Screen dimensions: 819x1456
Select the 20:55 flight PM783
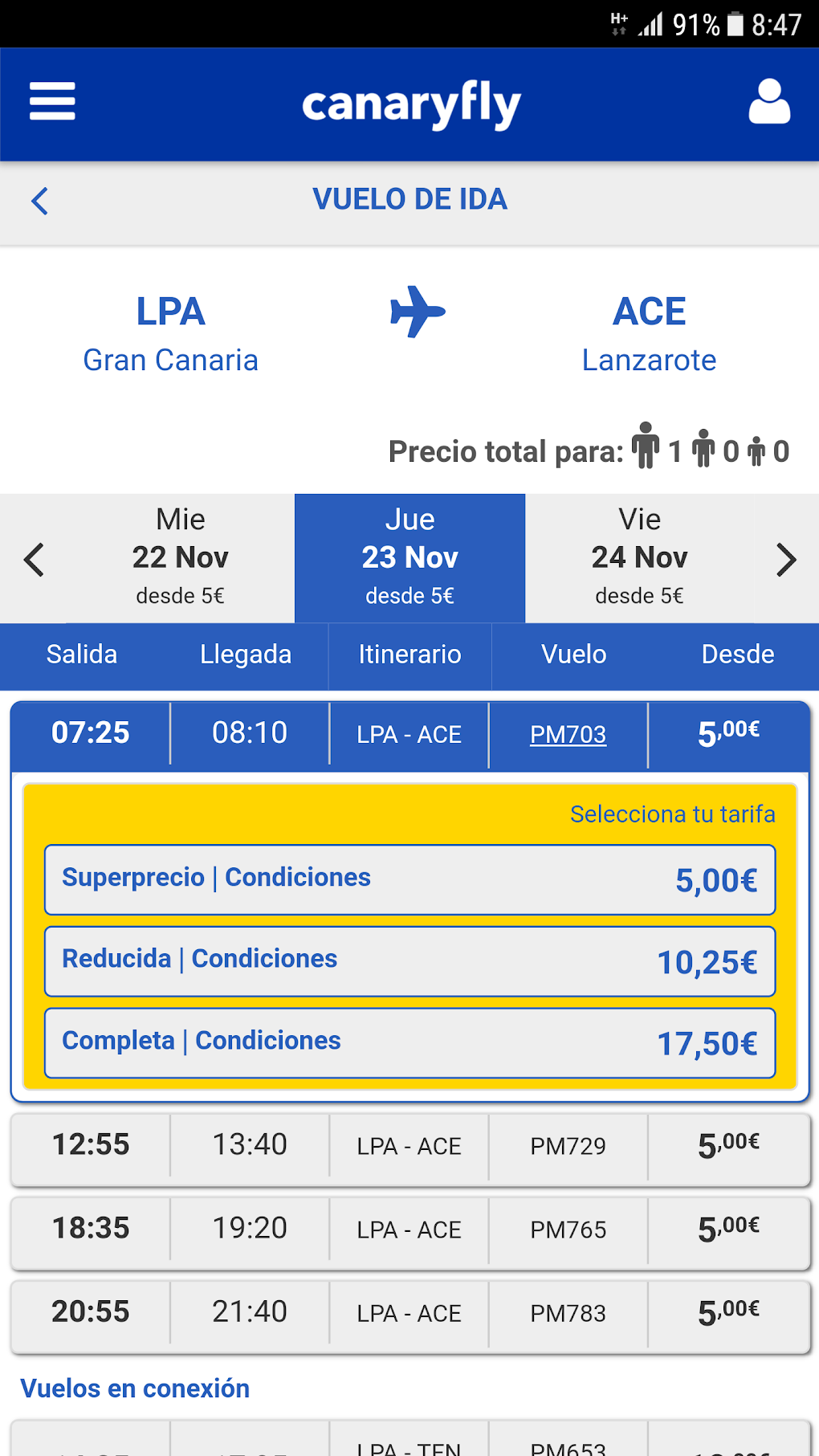(x=409, y=1314)
